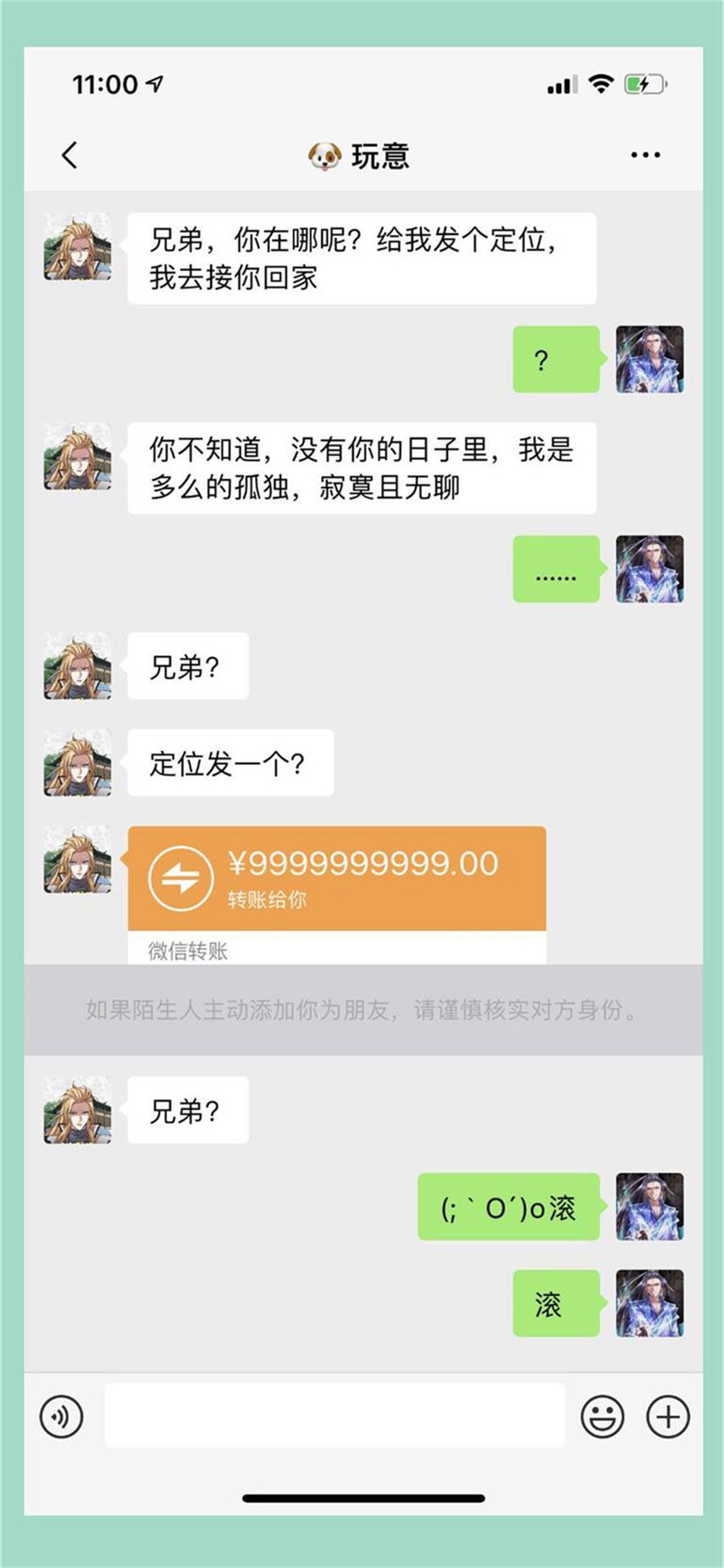Viewport: 724px width, 1568px height.
Task: Open the plus attachments panel
Action: coord(667,1416)
